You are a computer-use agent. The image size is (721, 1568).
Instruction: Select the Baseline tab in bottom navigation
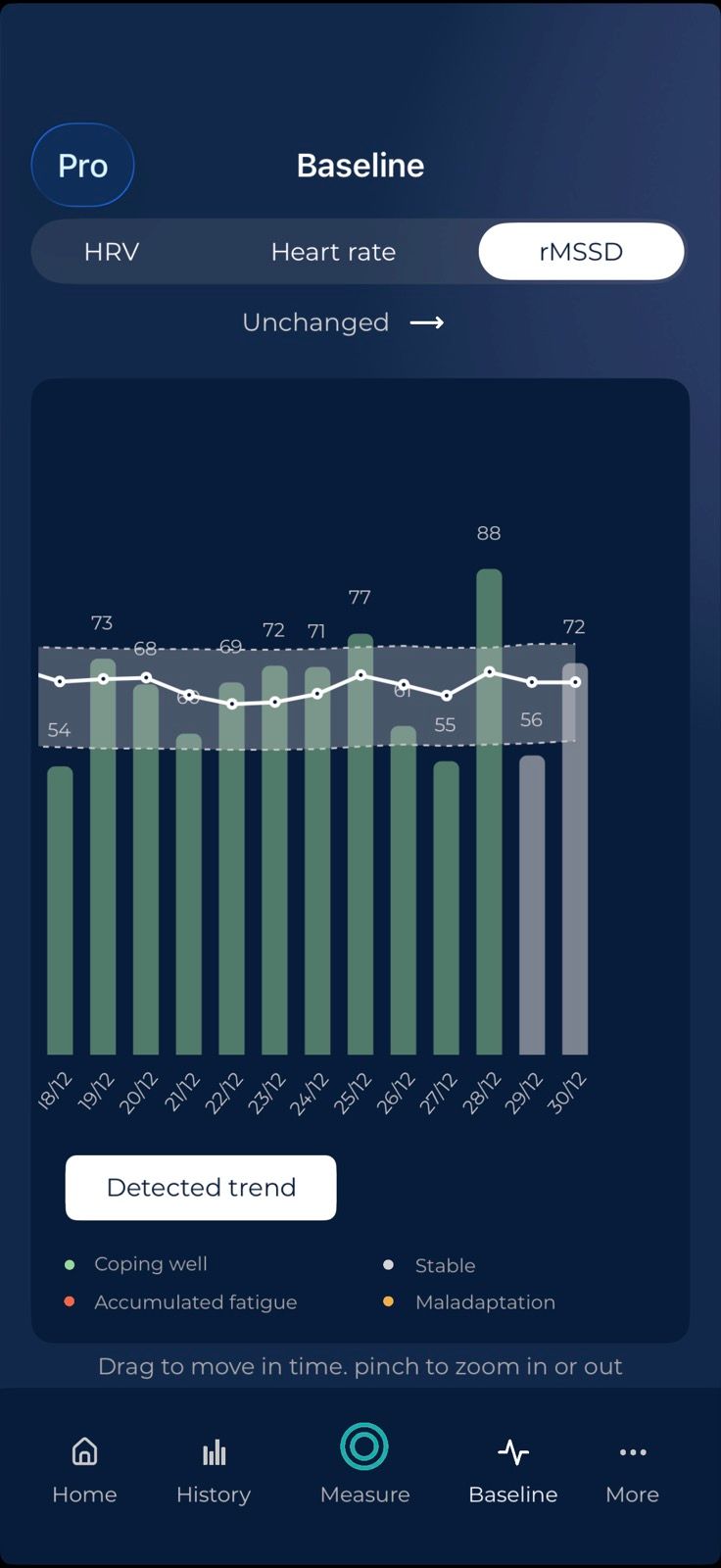512,1468
